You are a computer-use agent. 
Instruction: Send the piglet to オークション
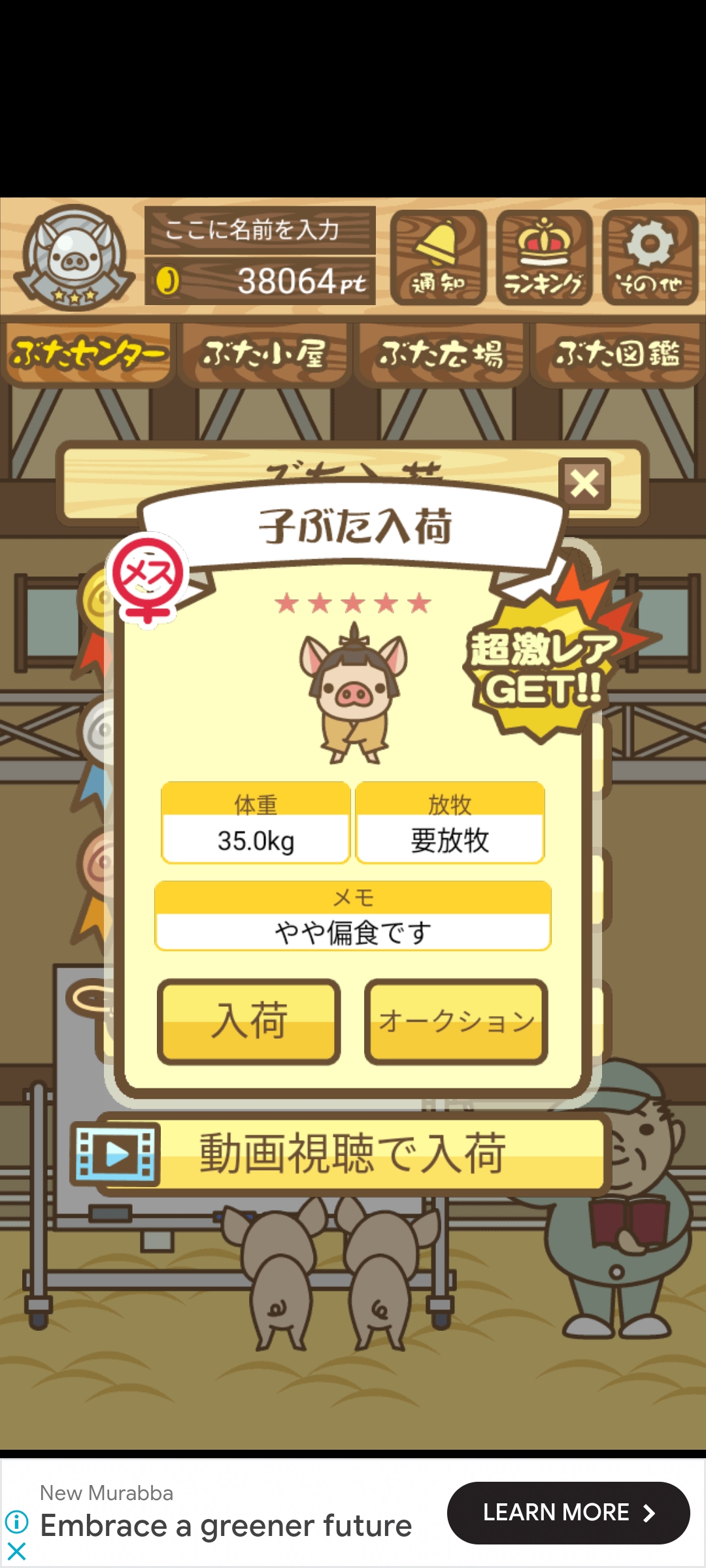click(456, 1021)
